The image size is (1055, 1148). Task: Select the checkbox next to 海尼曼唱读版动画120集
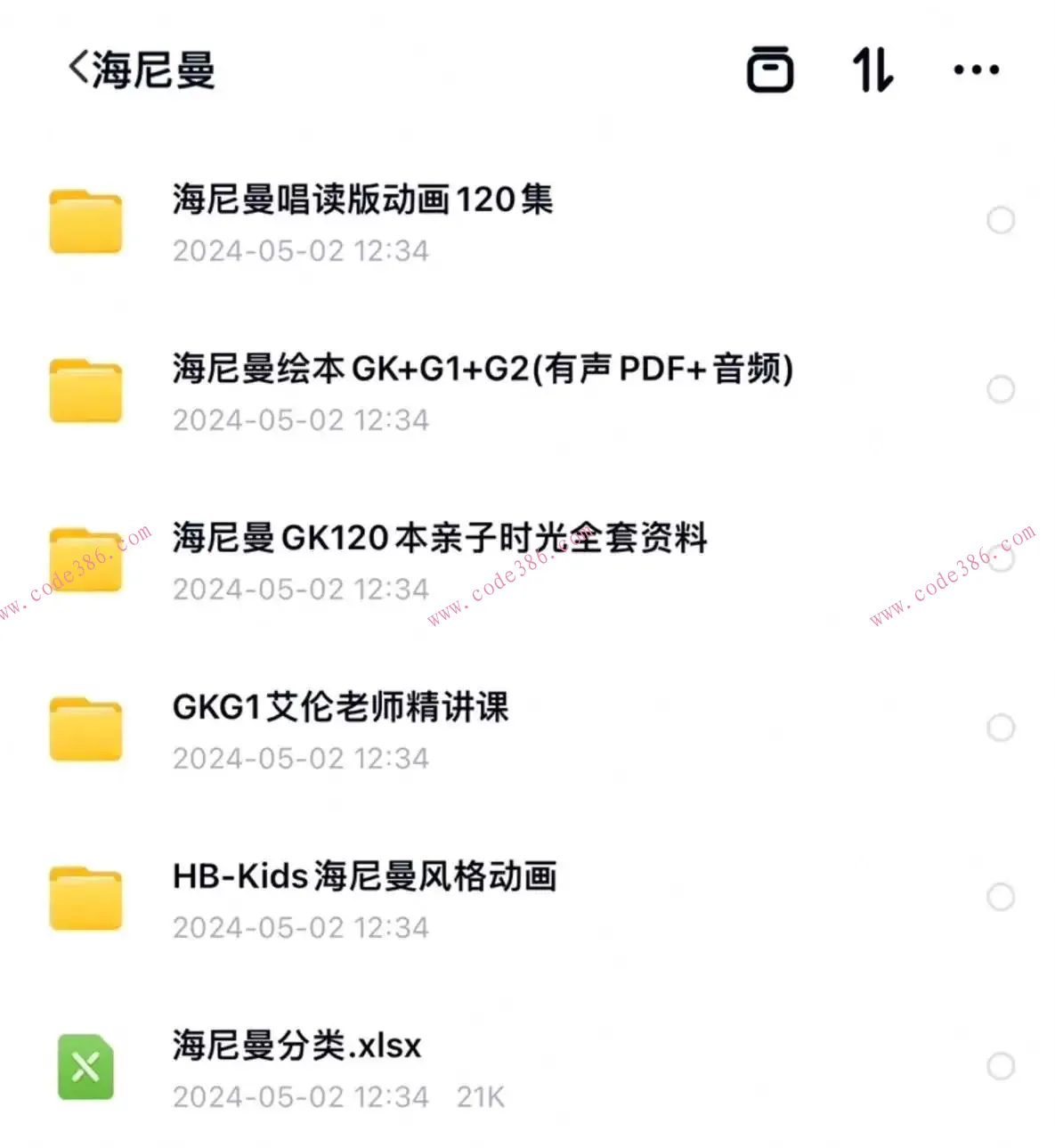coord(1002,220)
